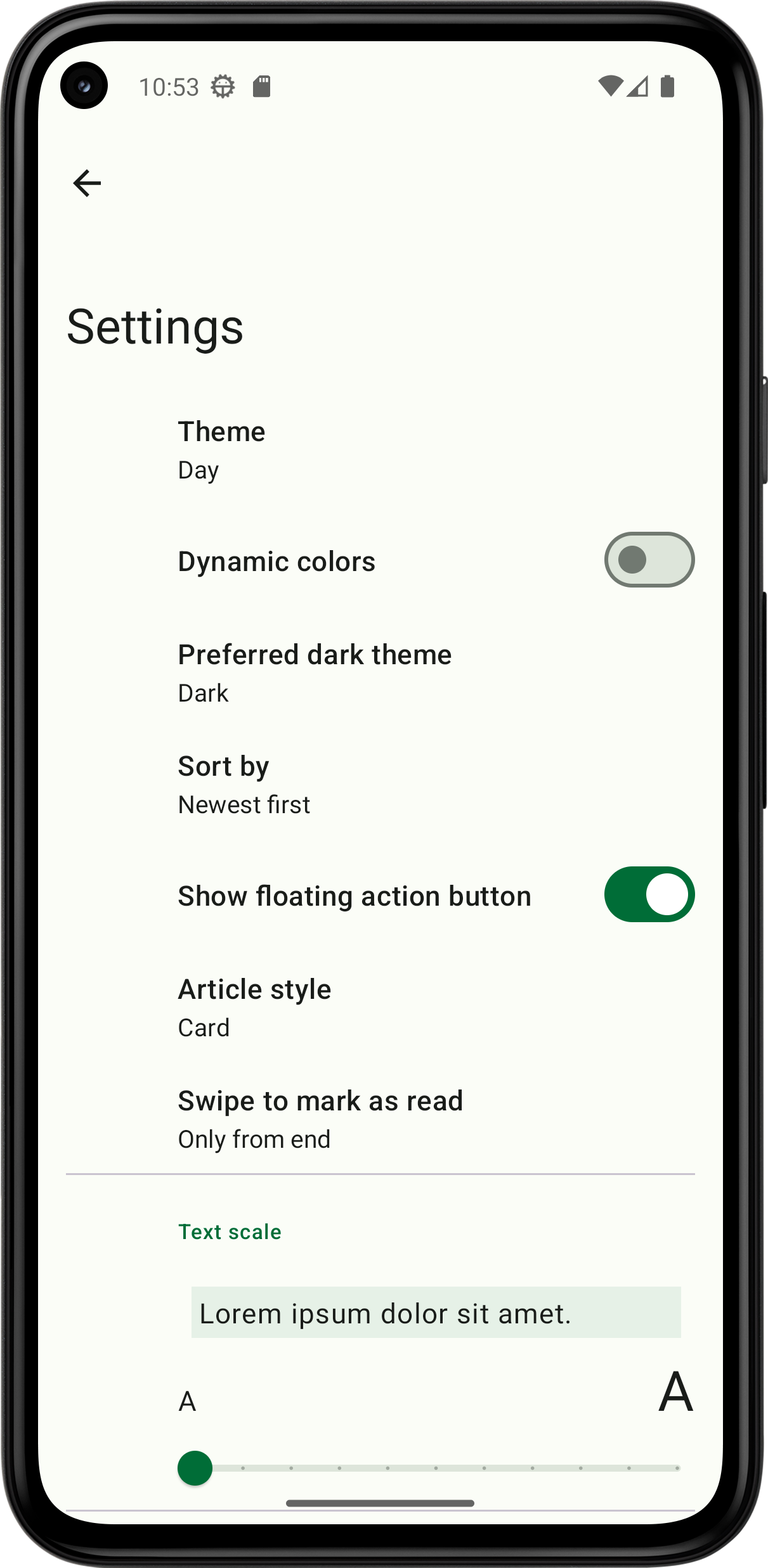Enable the Dynamic colors switch
Screen dimensions: 768x1568
(649, 560)
